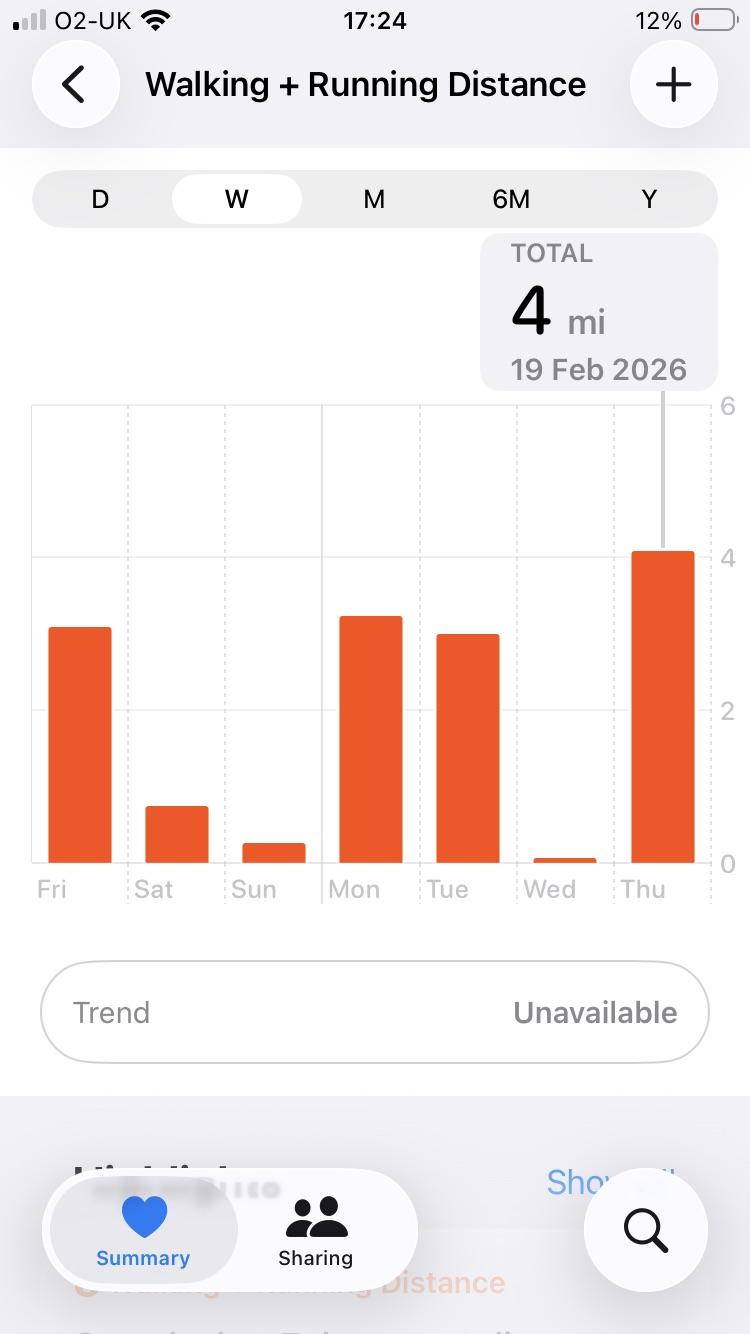Open the search magnifier button

[646, 1230]
